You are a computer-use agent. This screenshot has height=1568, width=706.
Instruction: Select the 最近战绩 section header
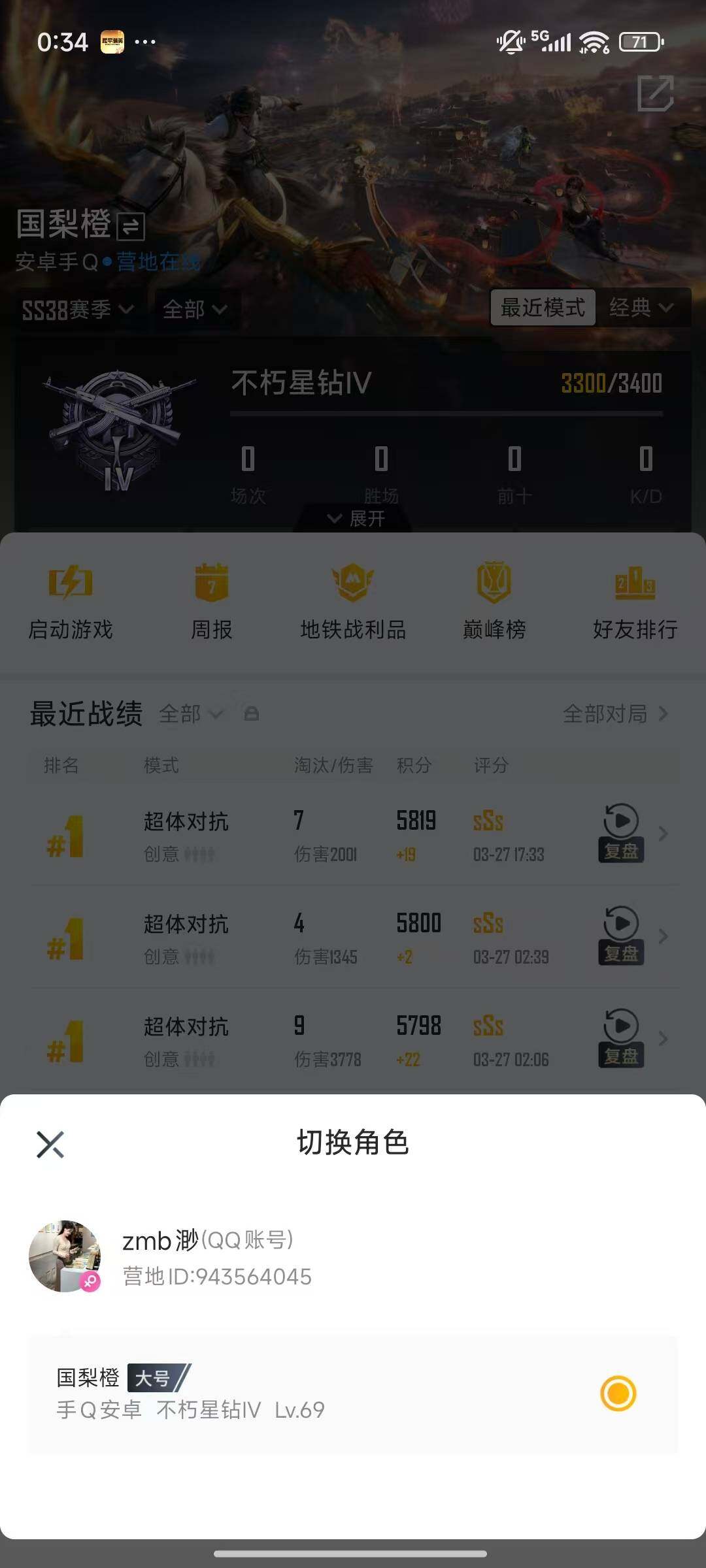click(x=85, y=713)
